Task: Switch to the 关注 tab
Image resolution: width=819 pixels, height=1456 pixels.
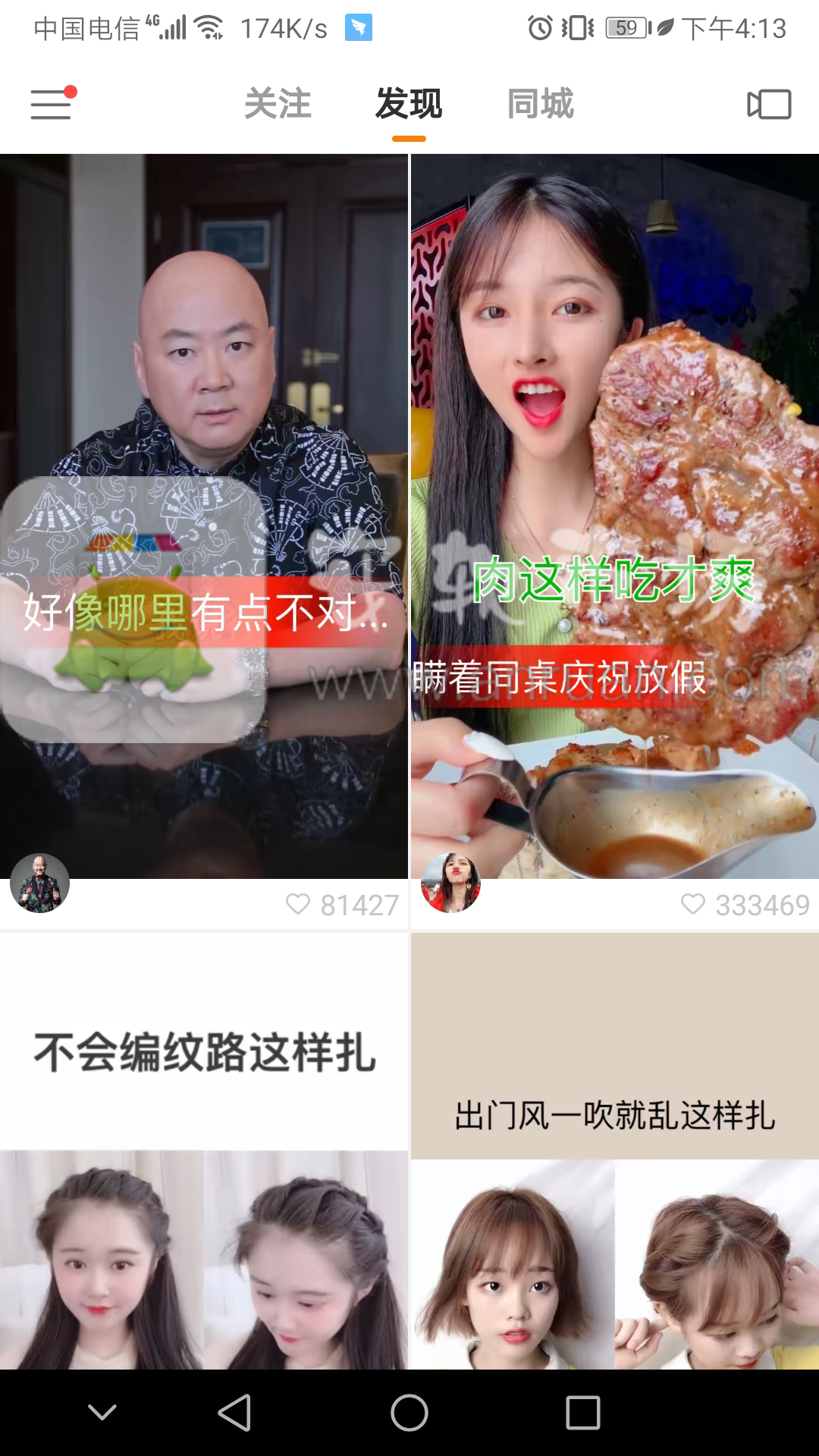Action: pos(278,104)
